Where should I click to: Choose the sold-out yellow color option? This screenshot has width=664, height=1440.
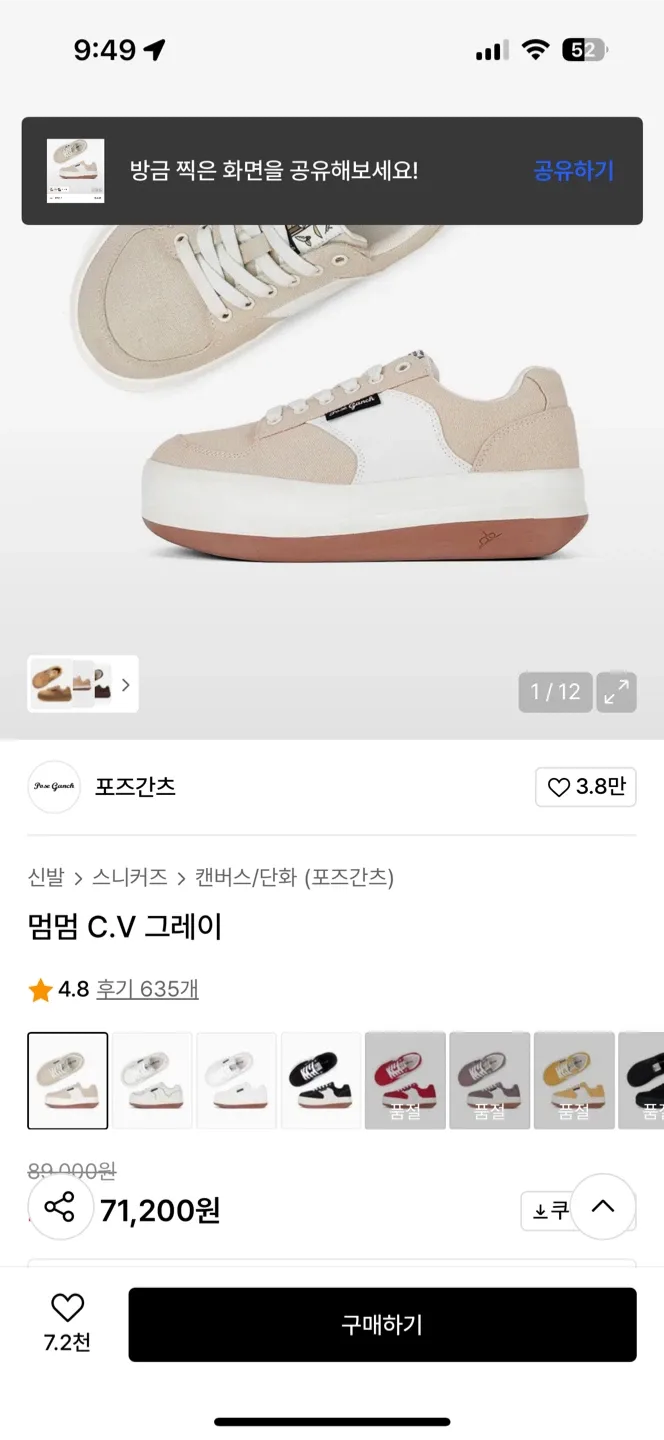(574, 1080)
